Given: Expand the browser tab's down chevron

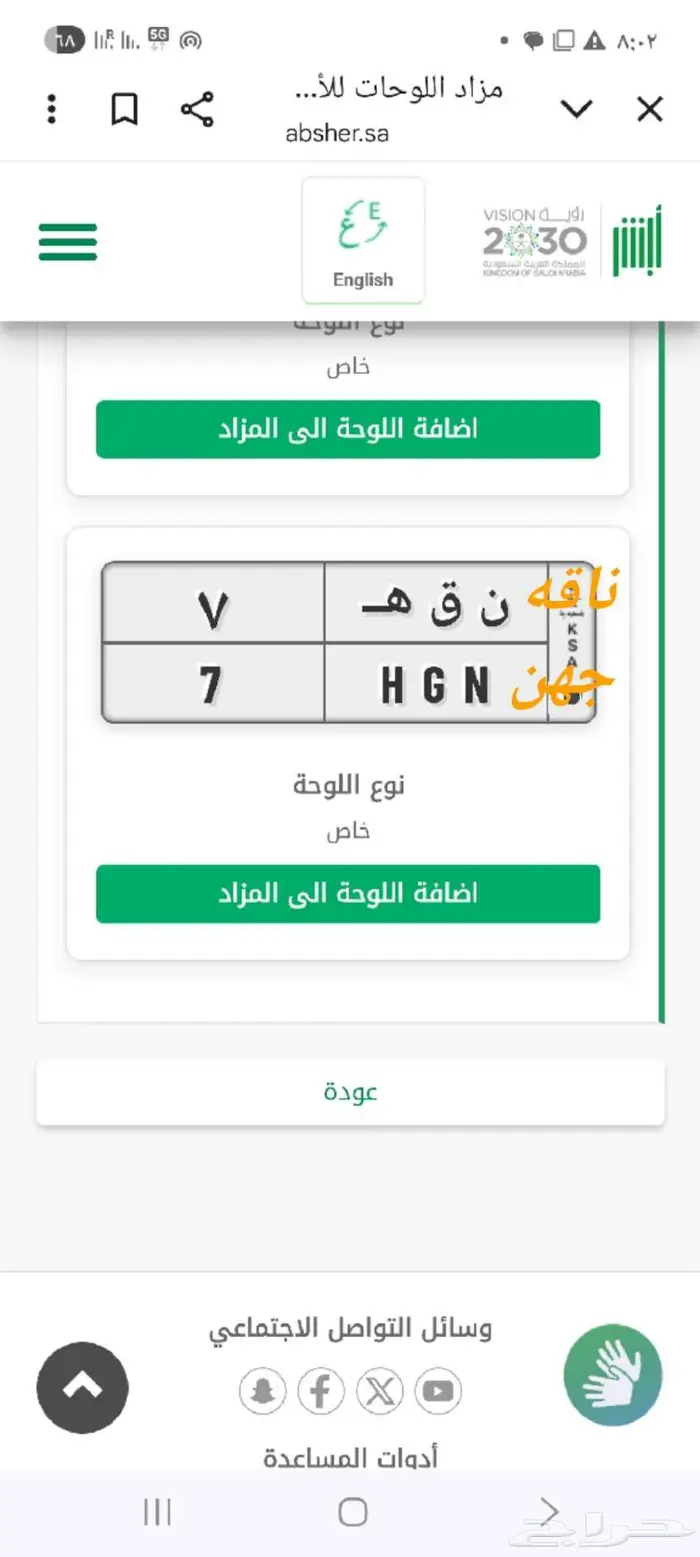Looking at the screenshot, I should click(x=577, y=109).
